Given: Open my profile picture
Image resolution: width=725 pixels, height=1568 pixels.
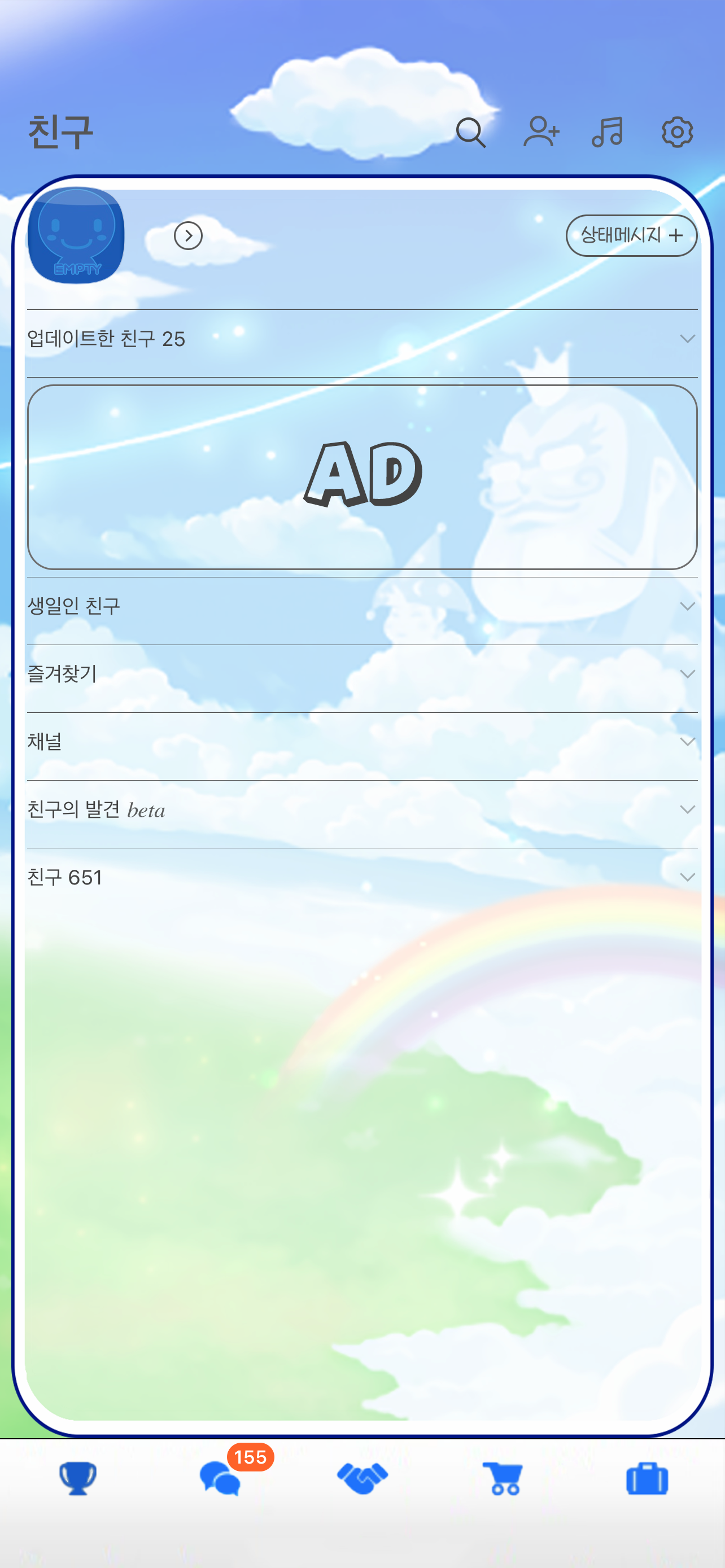Looking at the screenshot, I should [76, 235].
